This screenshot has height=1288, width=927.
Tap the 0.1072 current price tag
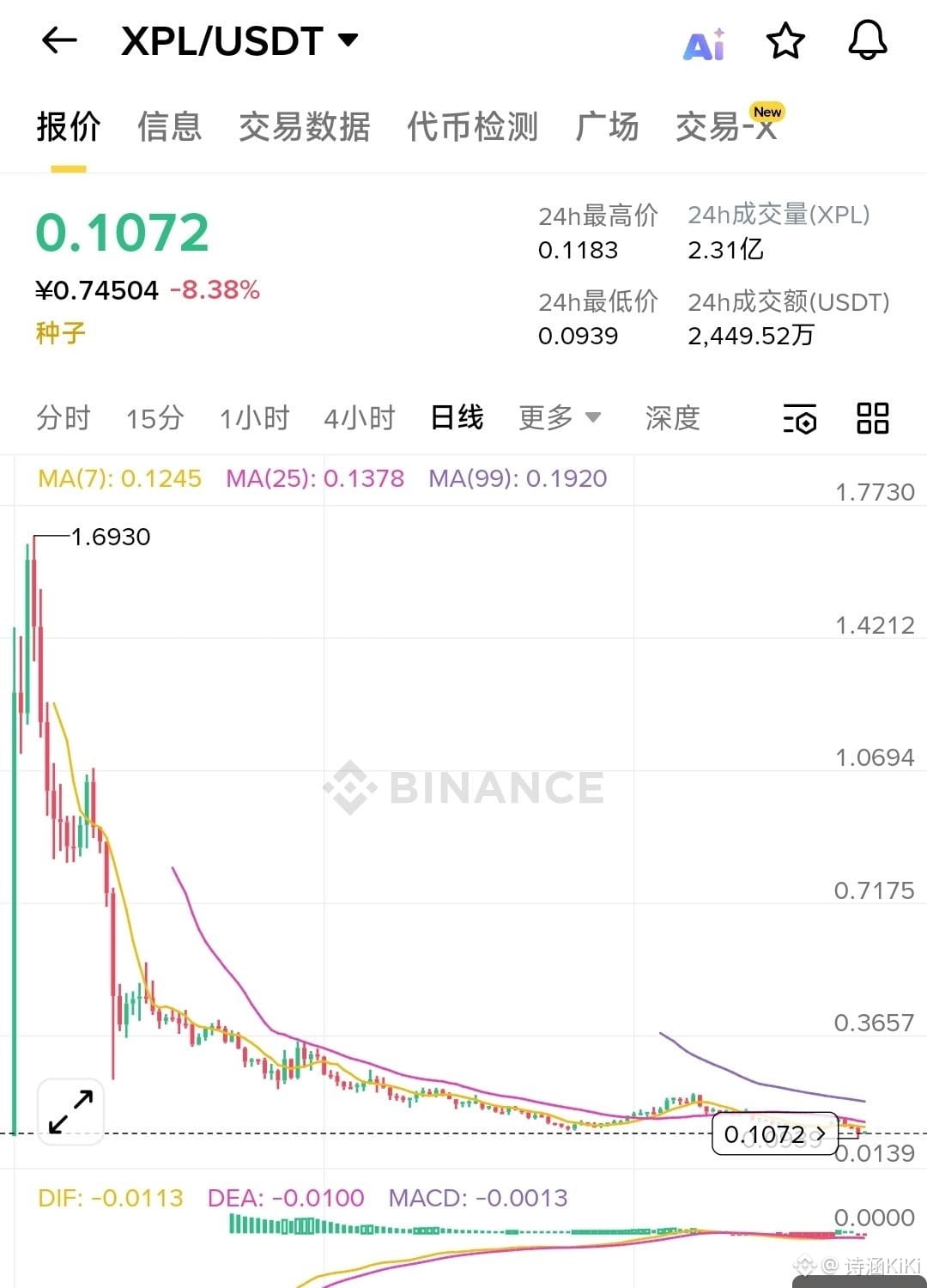pos(774,1134)
